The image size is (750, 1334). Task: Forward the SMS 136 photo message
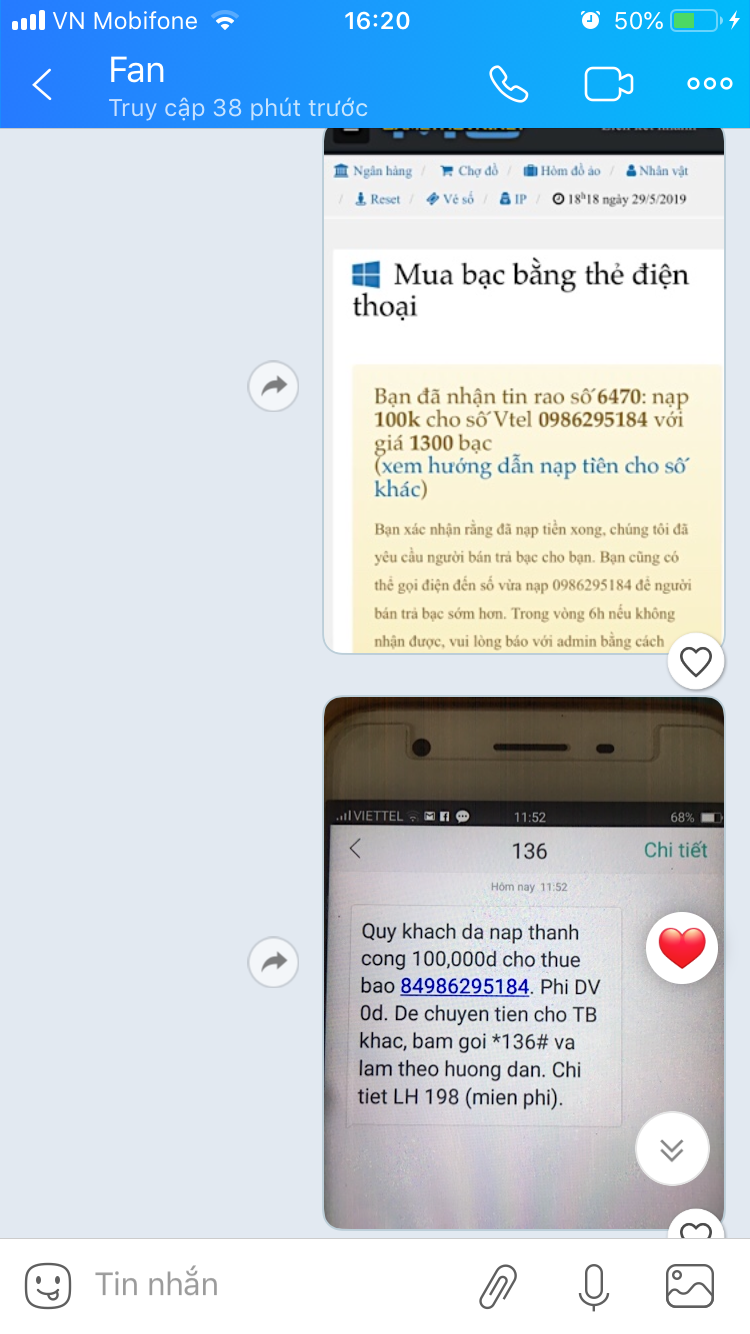pyautogui.click(x=273, y=962)
